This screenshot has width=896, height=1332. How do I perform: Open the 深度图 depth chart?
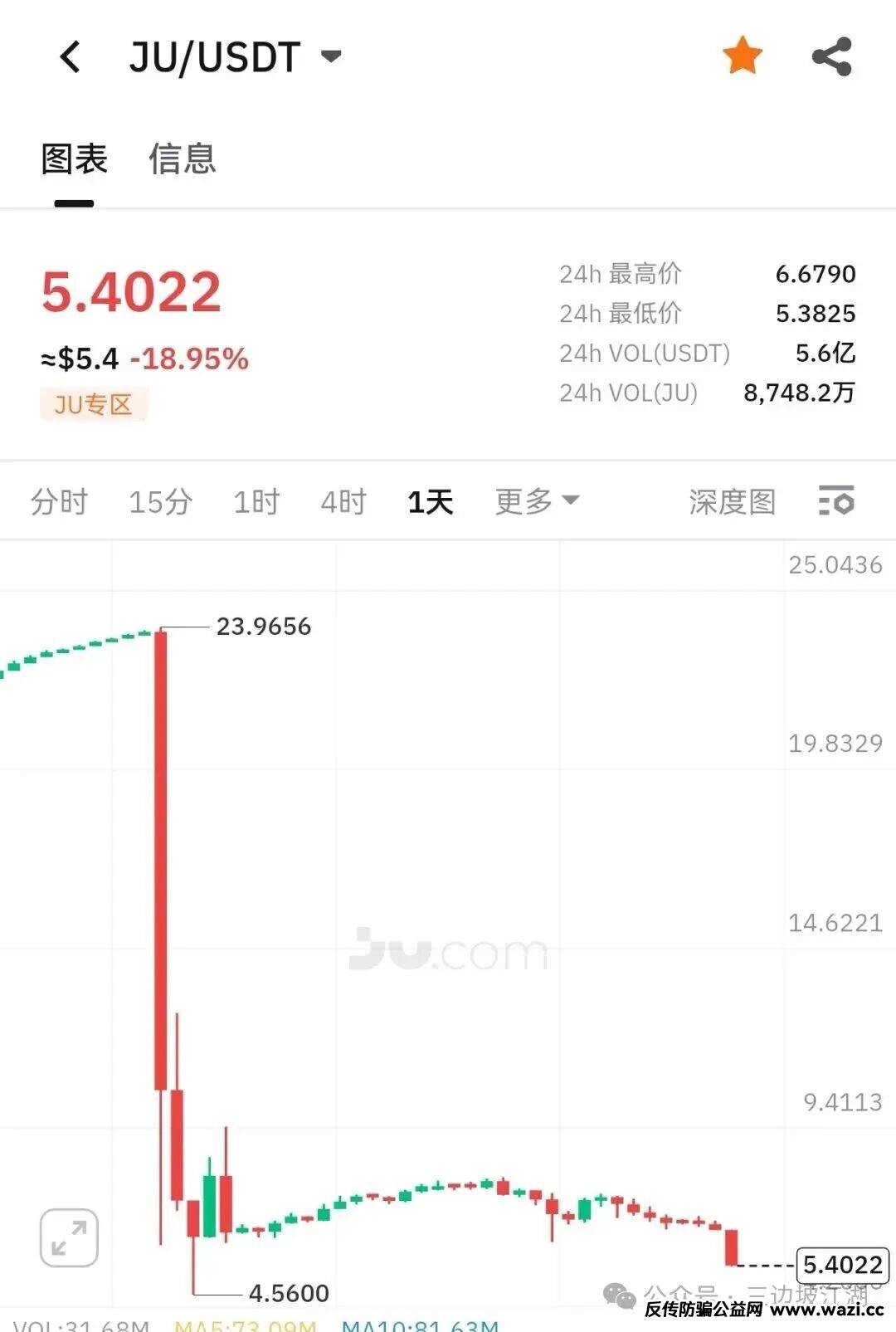pyautogui.click(x=732, y=502)
